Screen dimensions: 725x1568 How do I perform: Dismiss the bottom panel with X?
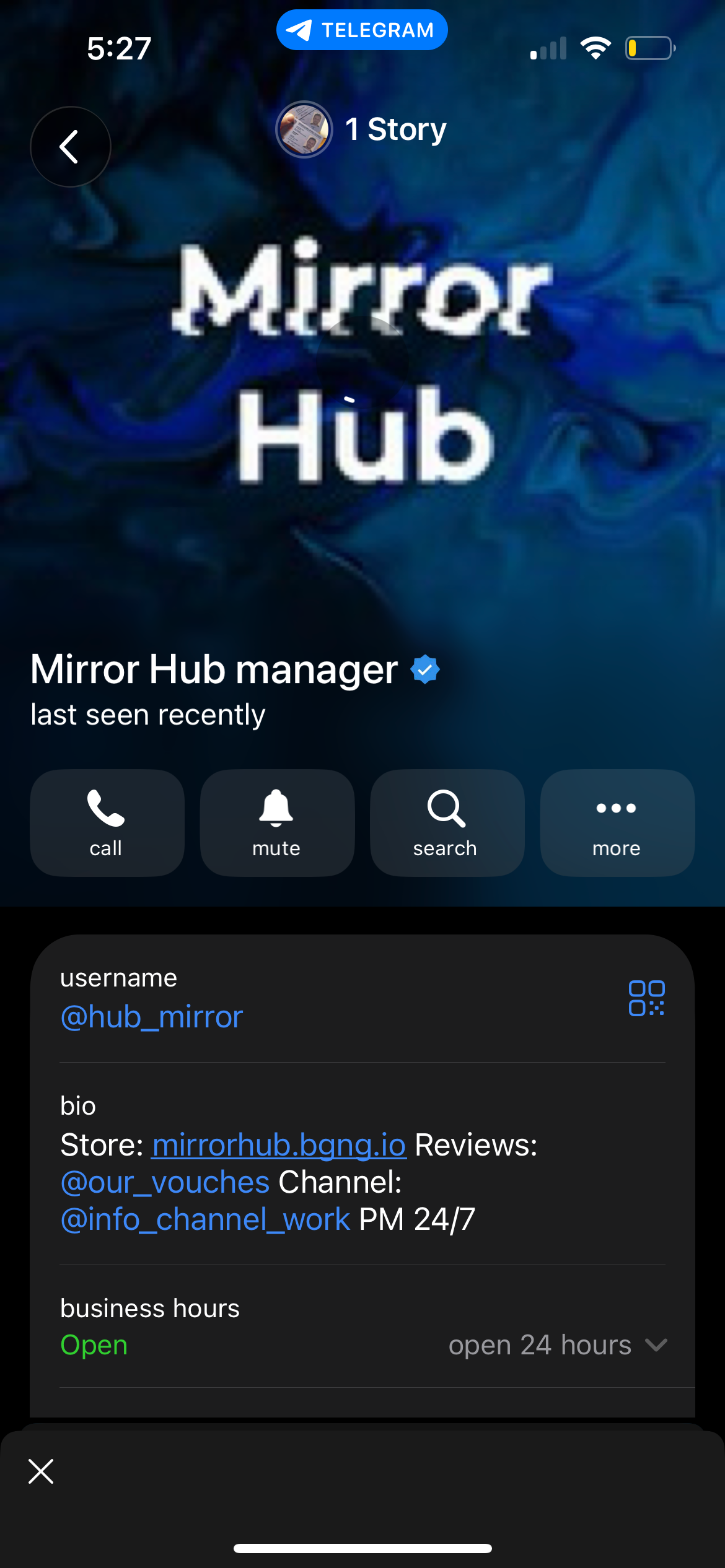pos(41,1471)
